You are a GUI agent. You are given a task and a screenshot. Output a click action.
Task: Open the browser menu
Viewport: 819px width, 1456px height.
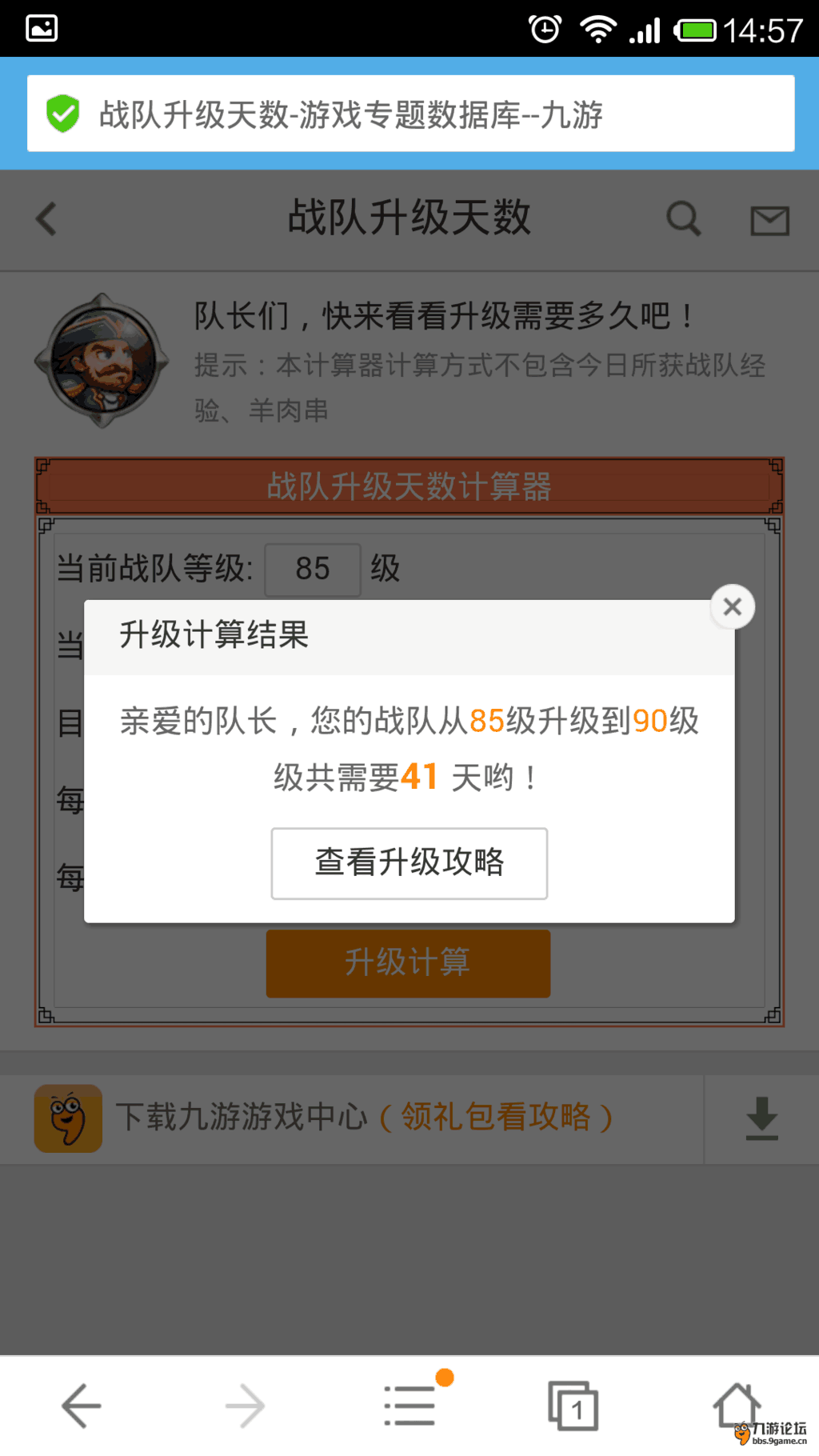[x=409, y=1406]
